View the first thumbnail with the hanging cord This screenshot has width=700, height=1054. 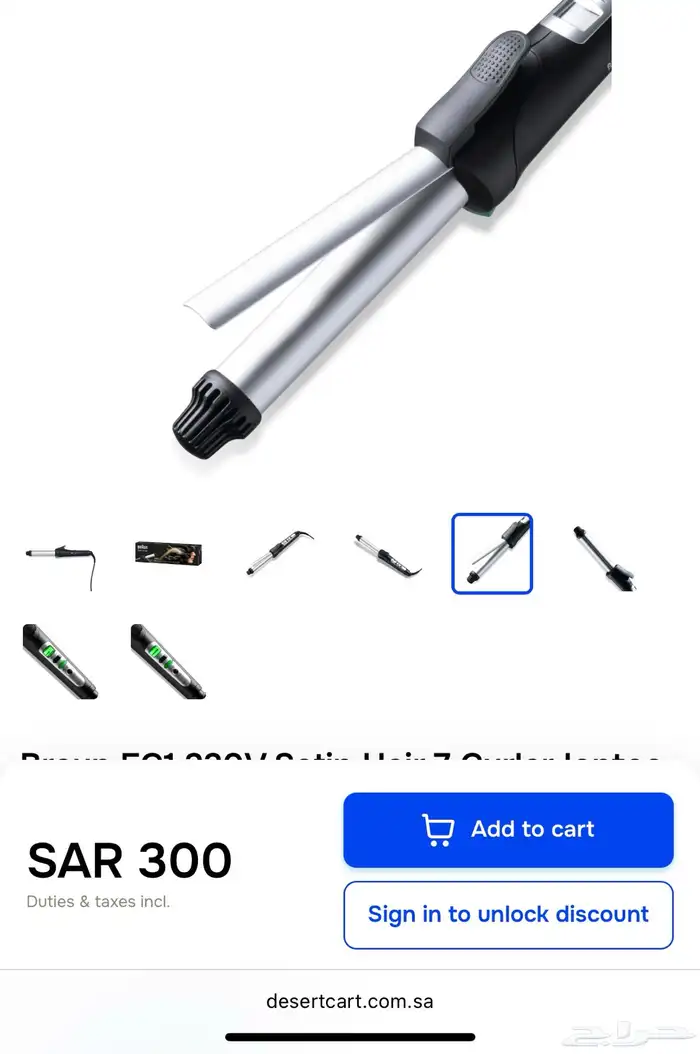[61, 554]
